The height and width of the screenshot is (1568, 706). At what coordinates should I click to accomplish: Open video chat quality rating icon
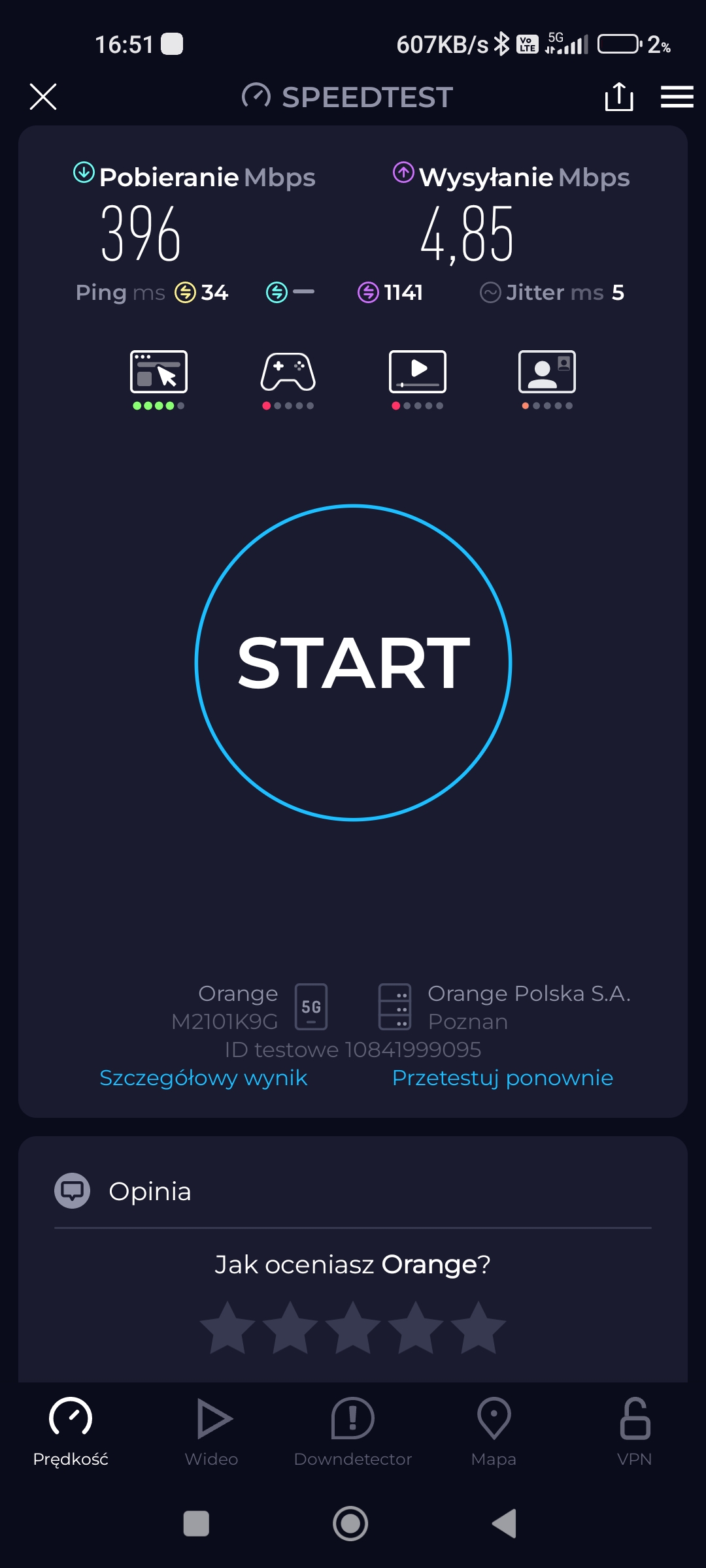pos(546,373)
